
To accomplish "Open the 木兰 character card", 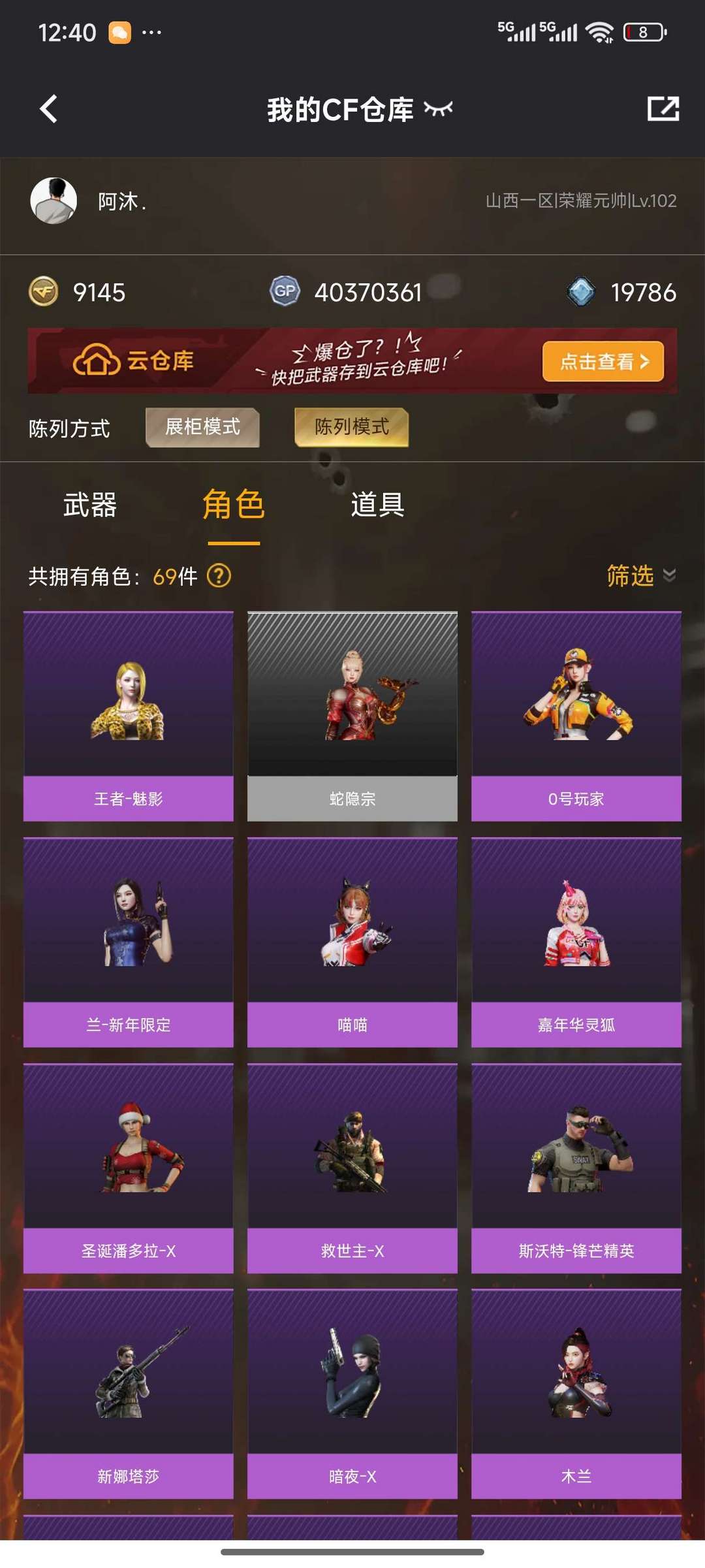I will click(576, 1394).
